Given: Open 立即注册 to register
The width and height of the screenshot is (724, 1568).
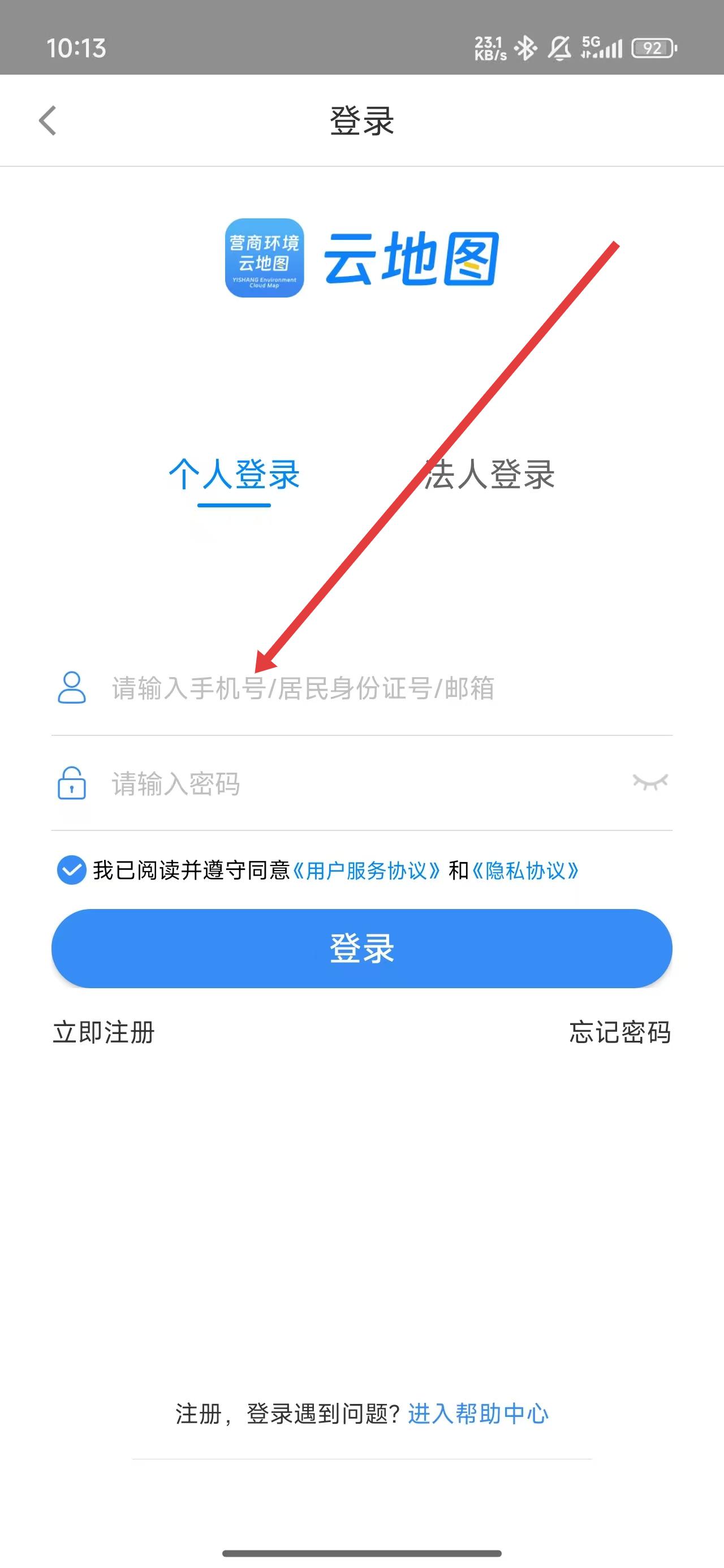Looking at the screenshot, I should [x=104, y=1032].
